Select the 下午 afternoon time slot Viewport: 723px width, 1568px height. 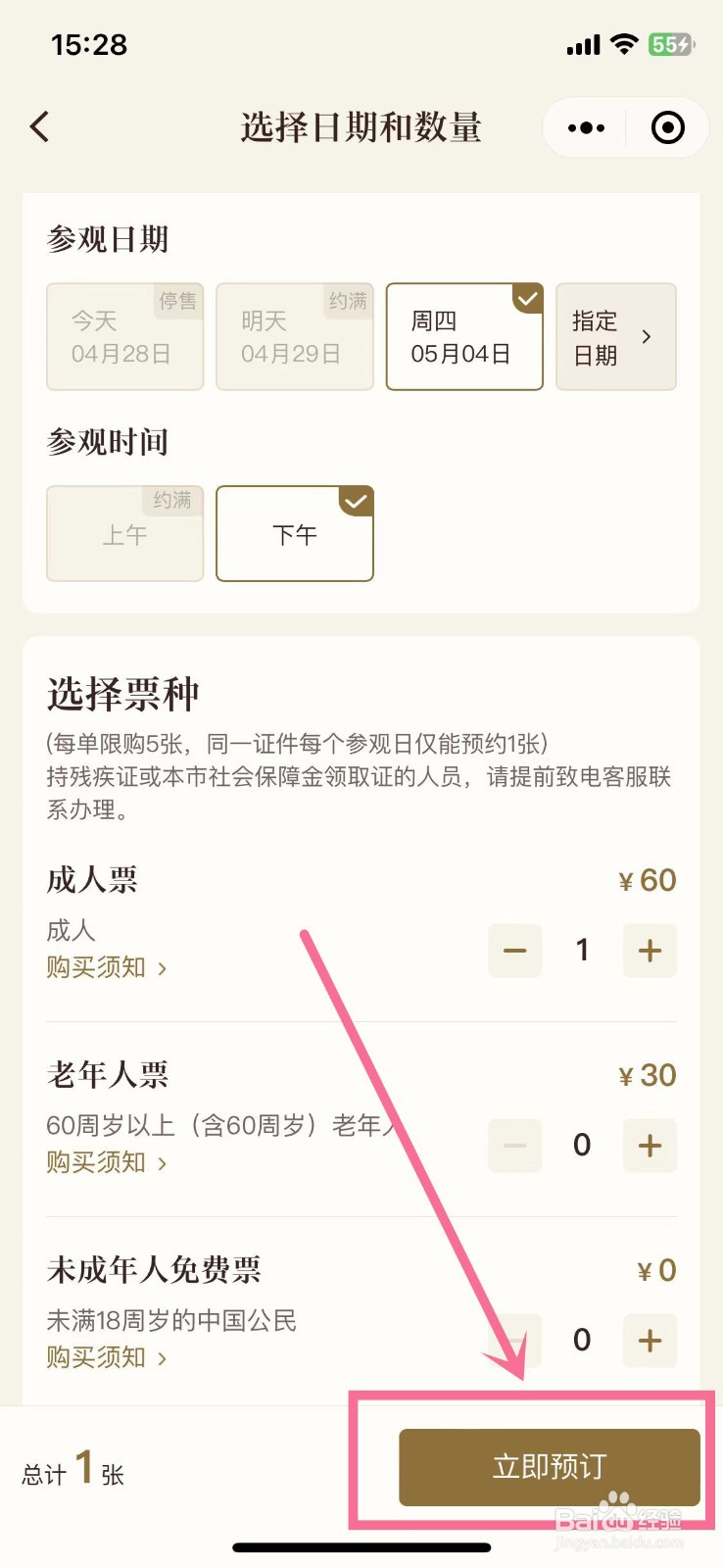[x=295, y=534]
